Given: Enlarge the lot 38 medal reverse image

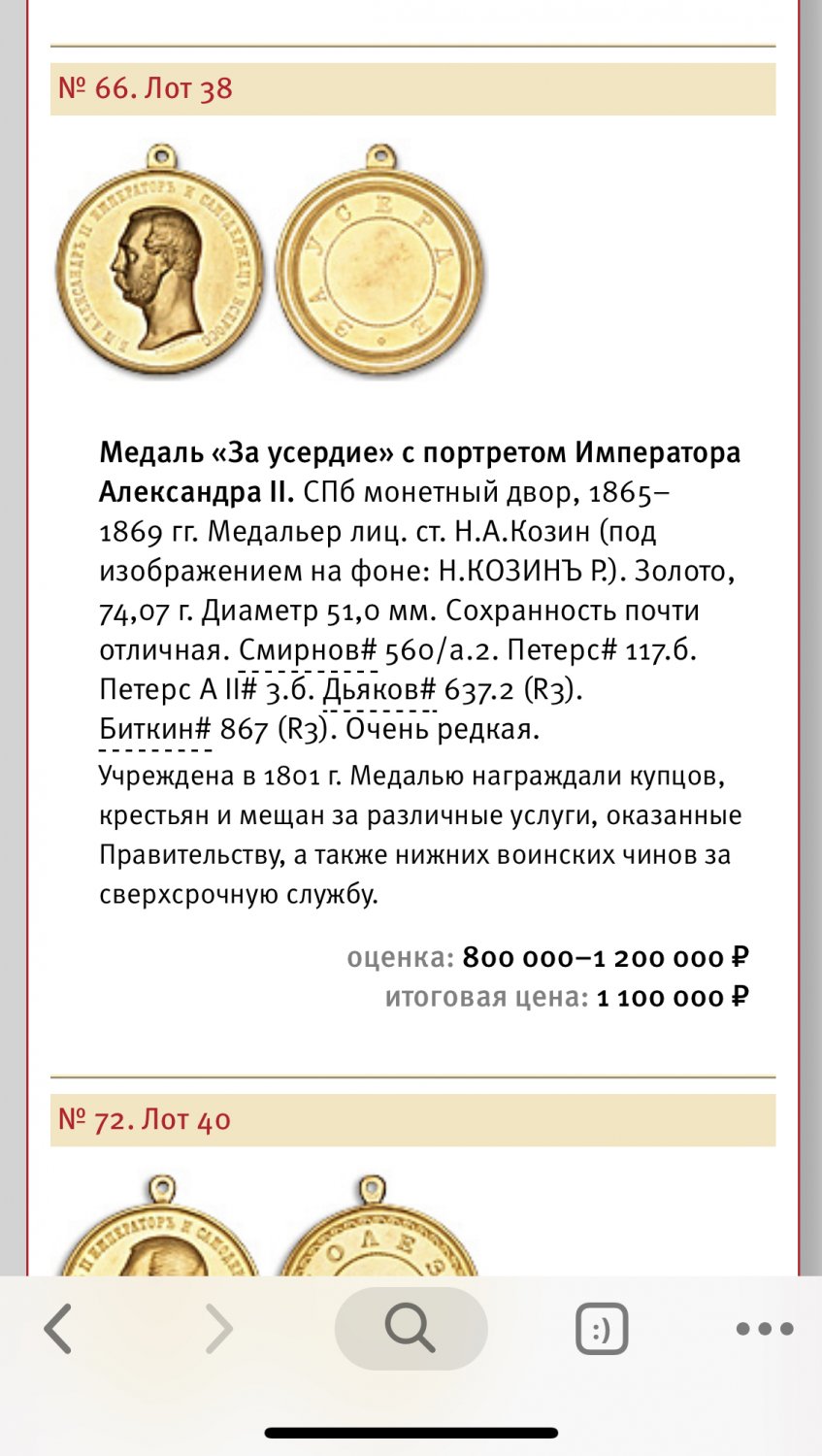Looking at the screenshot, I should point(379,258).
